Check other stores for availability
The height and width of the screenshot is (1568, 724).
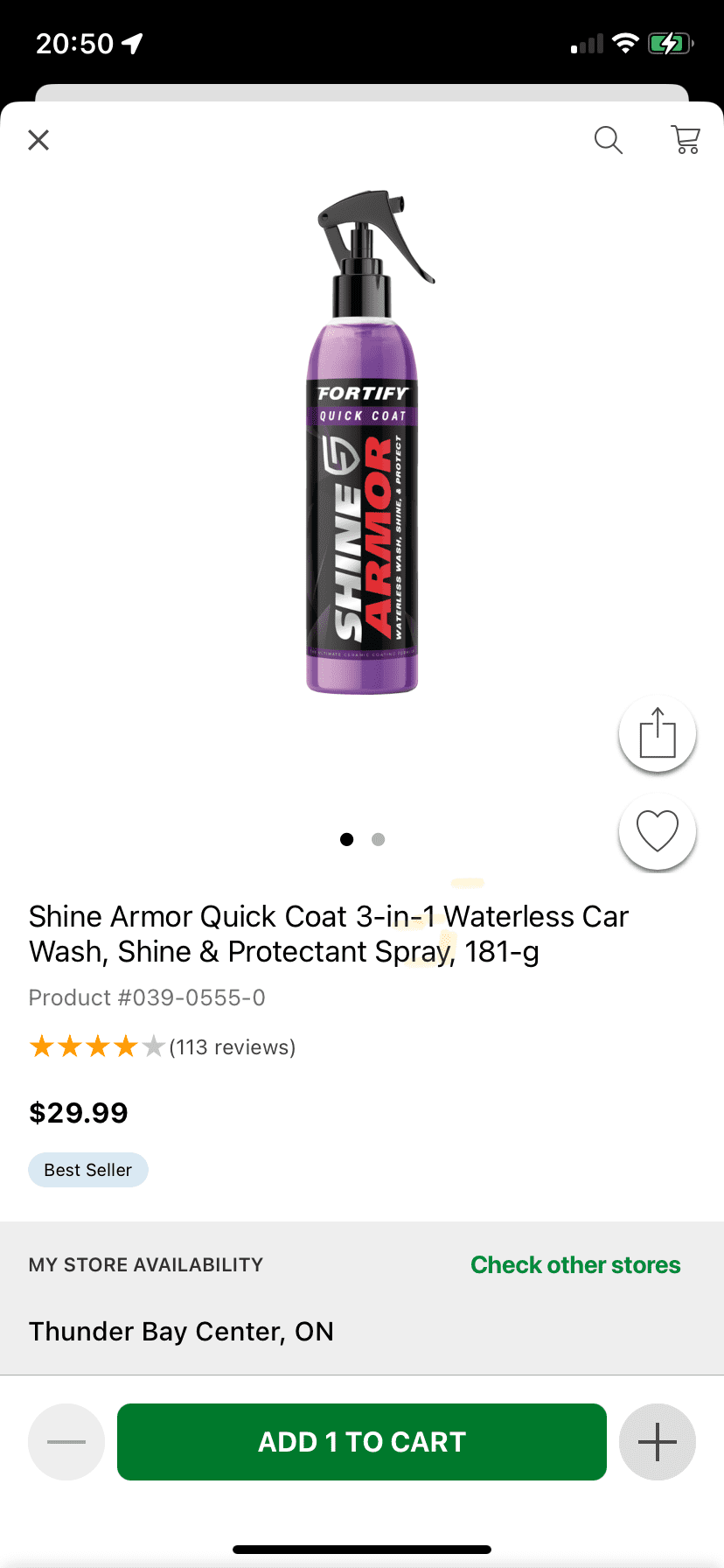[x=575, y=1265]
